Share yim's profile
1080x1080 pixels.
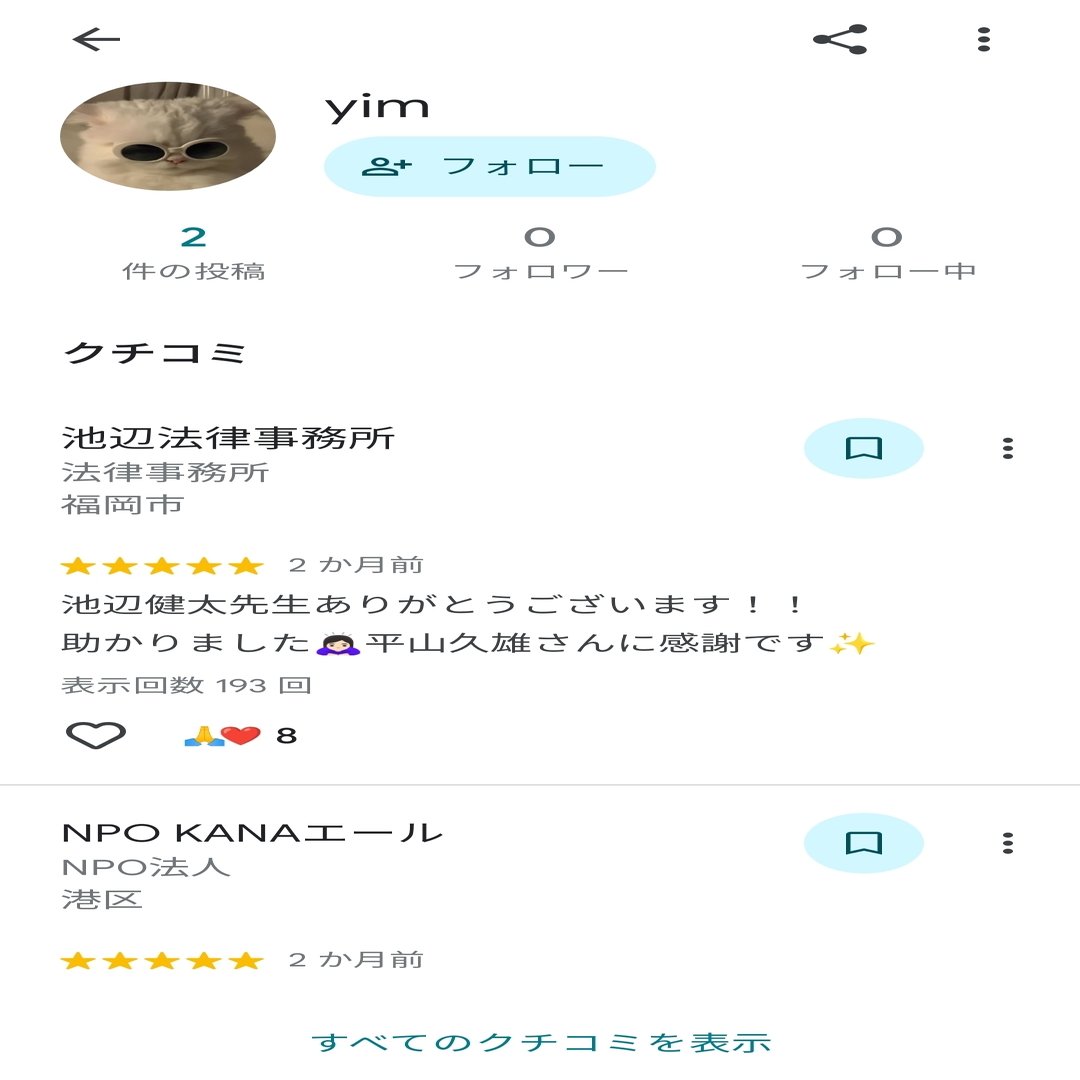[840, 39]
